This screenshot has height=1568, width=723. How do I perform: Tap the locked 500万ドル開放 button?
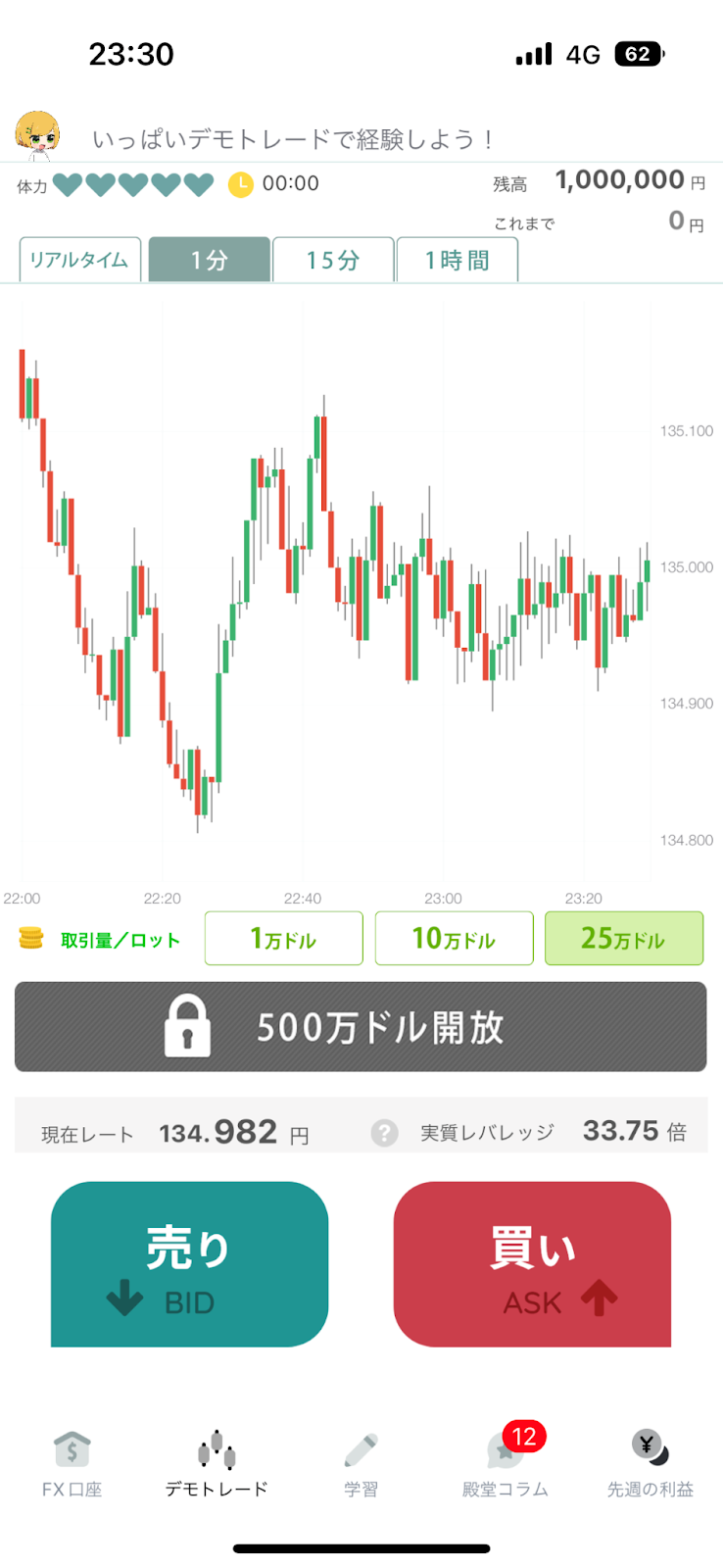tap(361, 1026)
